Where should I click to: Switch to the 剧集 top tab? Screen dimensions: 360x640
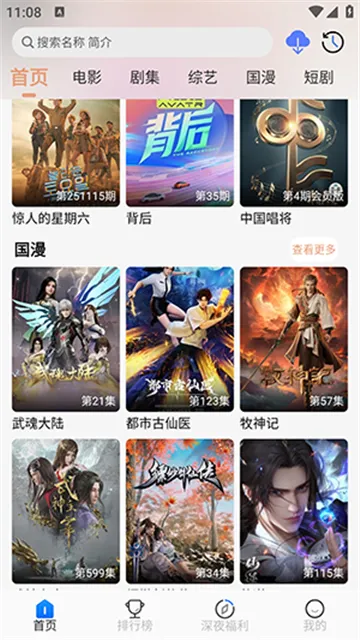click(144, 77)
